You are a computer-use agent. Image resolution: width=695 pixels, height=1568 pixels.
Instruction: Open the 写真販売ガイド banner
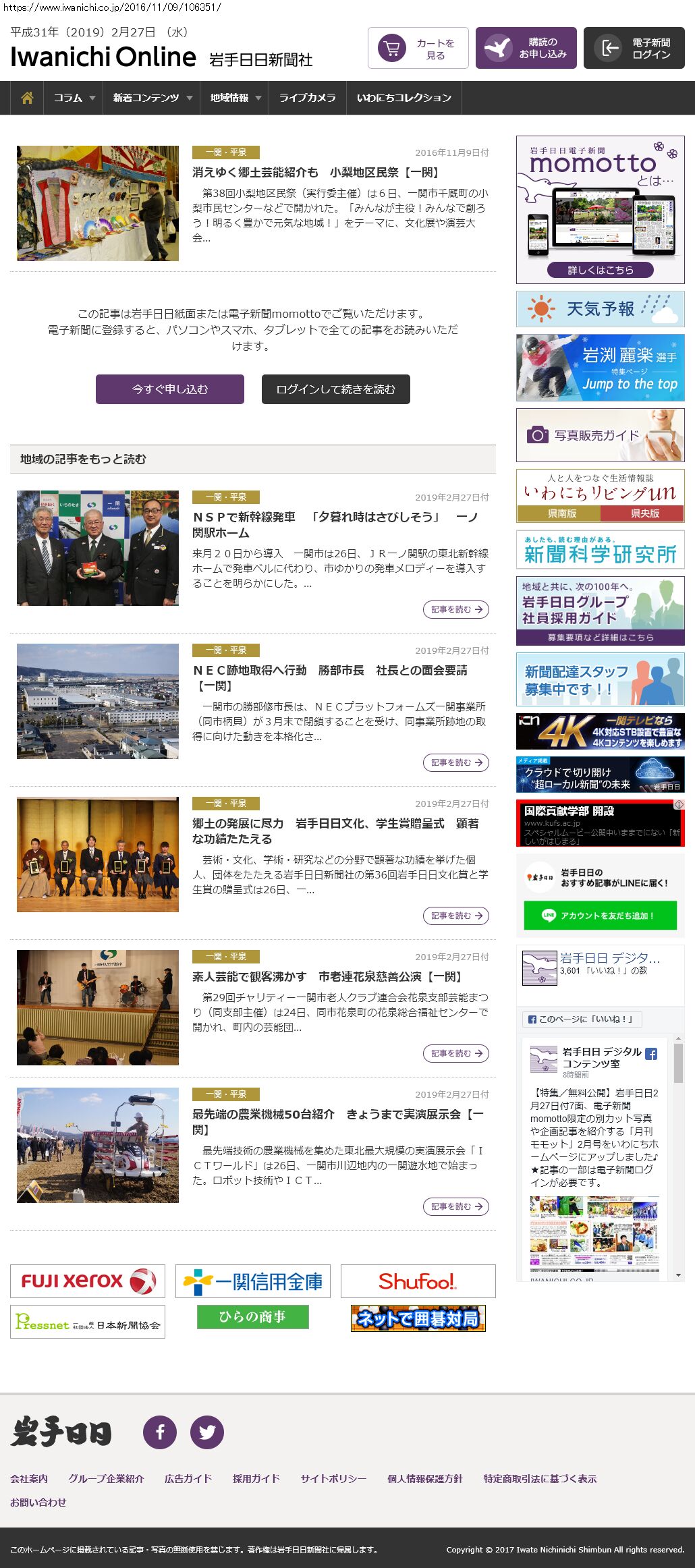coord(600,435)
